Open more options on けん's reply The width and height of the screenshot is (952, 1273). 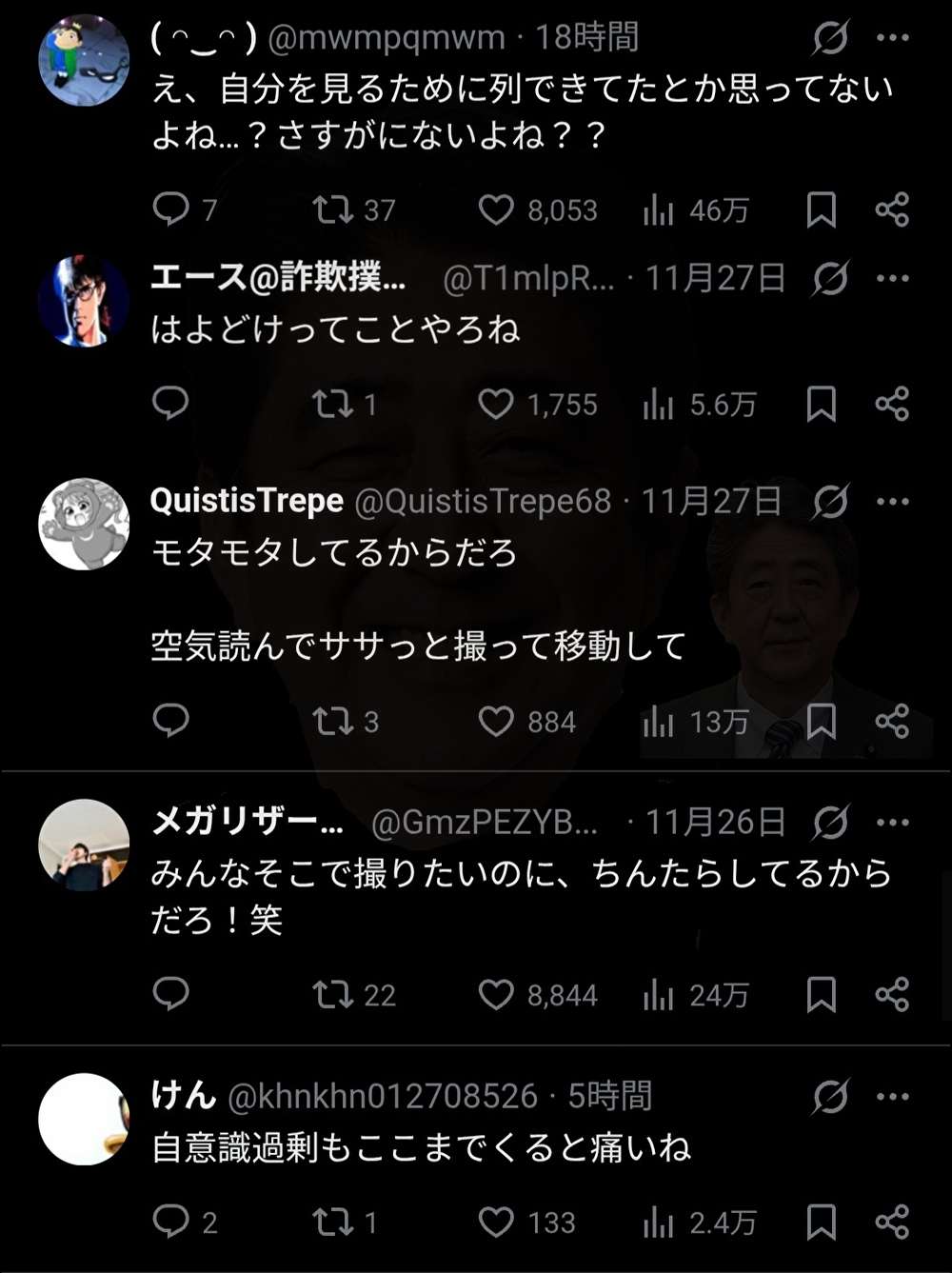[x=892, y=1097]
